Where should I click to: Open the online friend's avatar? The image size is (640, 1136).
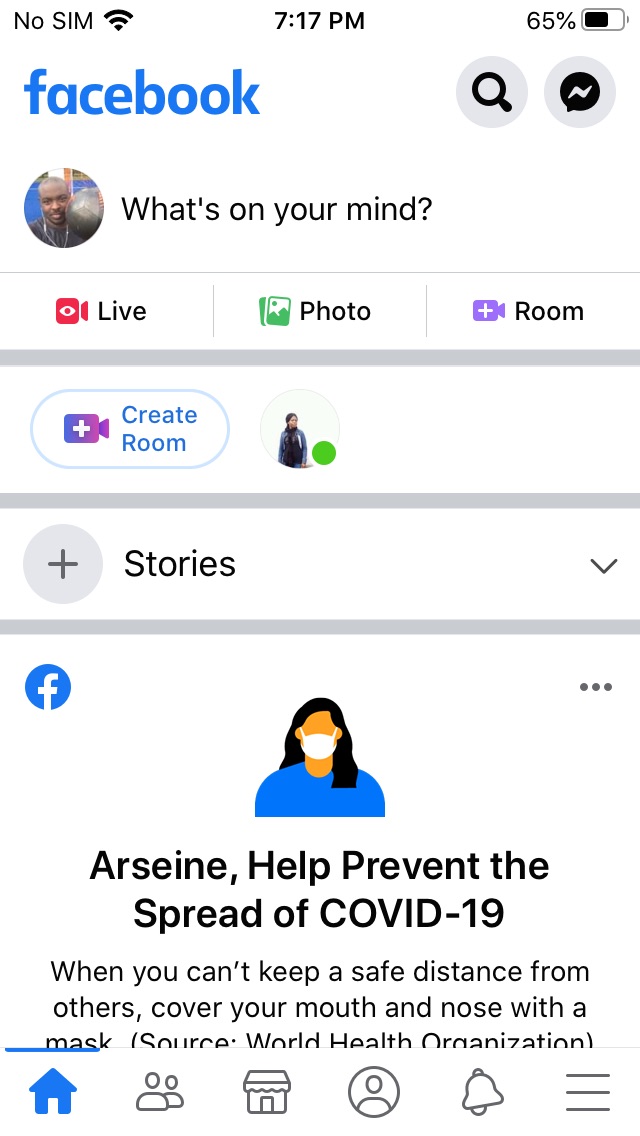(x=299, y=429)
